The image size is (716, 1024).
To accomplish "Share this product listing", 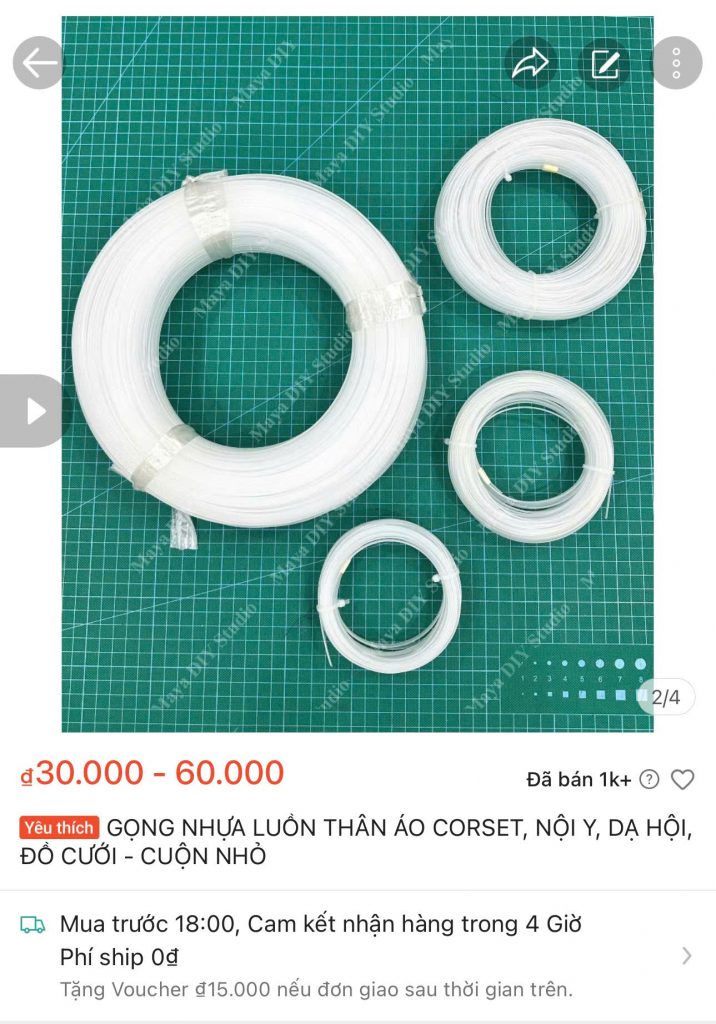I will [530, 64].
